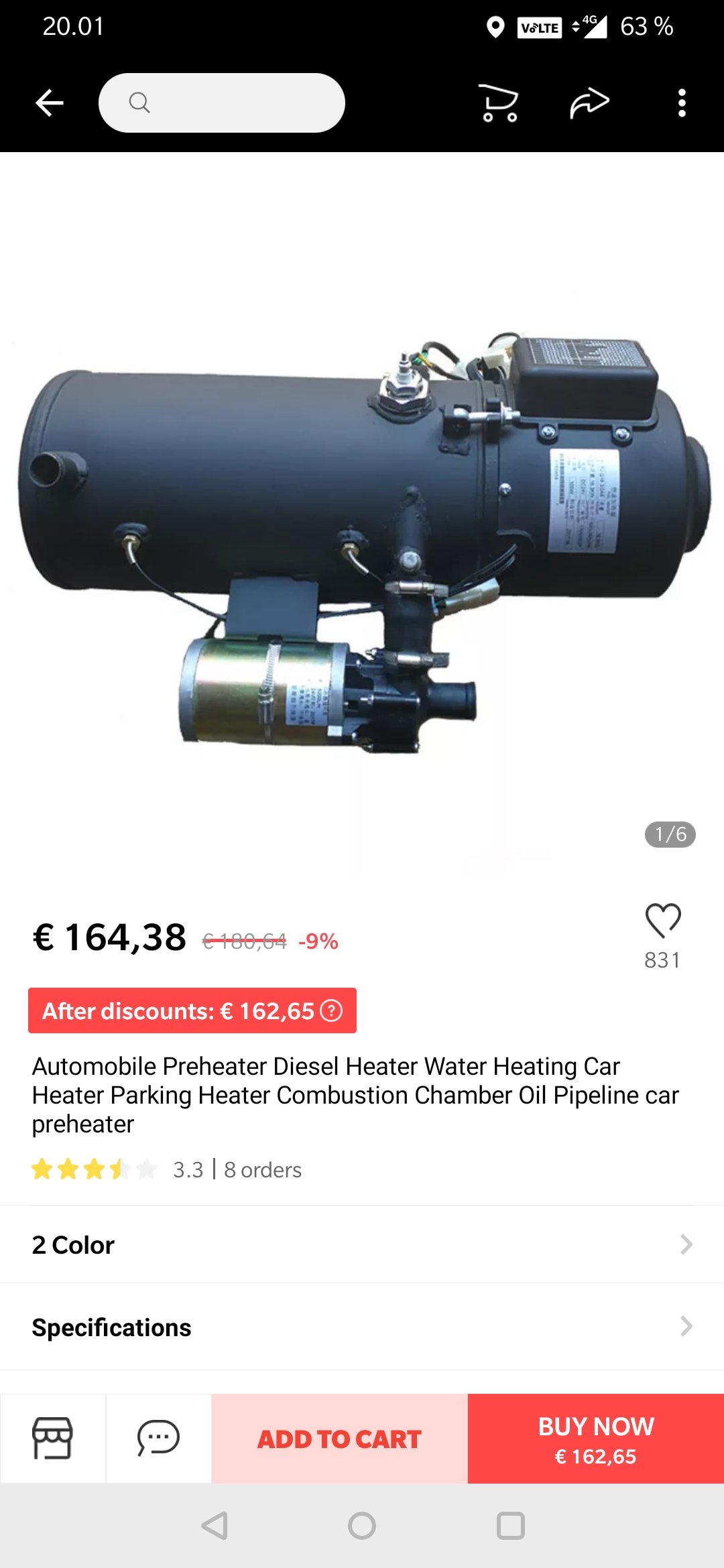This screenshot has width=724, height=1568.
Task: Buy now for € 162,65
Action: (x=595, y=1438)
